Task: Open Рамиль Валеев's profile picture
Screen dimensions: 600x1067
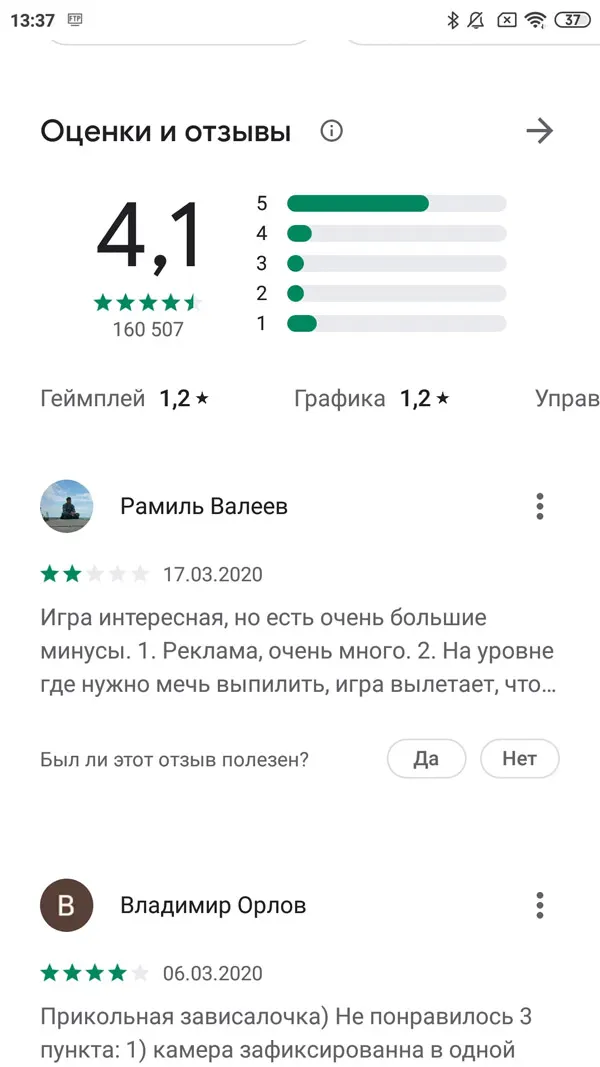Action: click(66, 506)
